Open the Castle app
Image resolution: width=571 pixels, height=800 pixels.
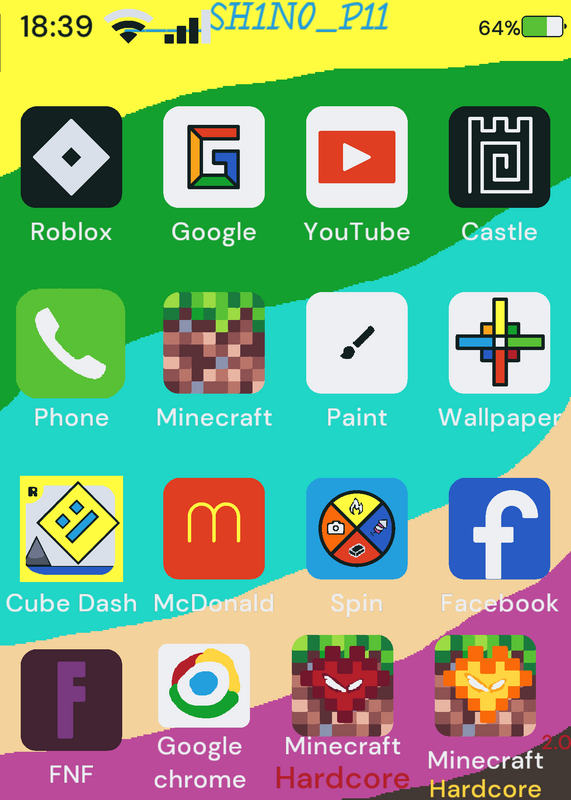(500, 157)
